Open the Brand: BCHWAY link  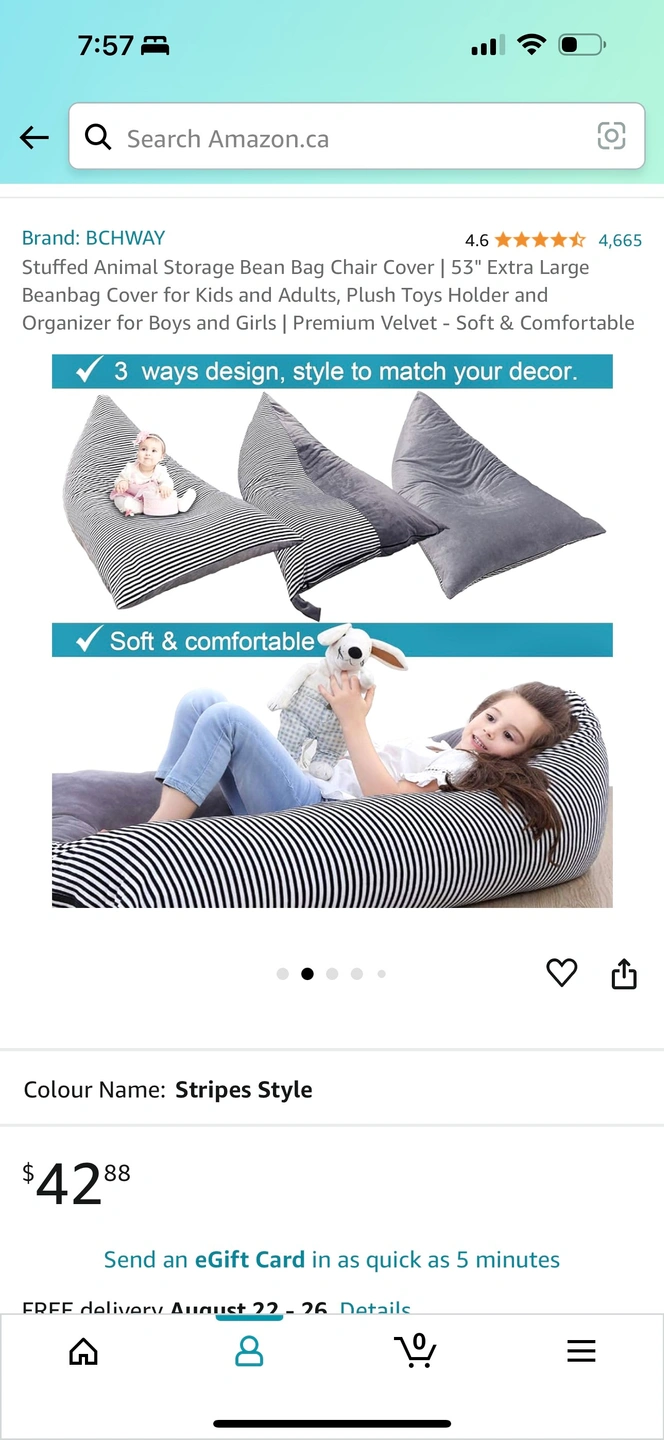[x=93, y=238]
